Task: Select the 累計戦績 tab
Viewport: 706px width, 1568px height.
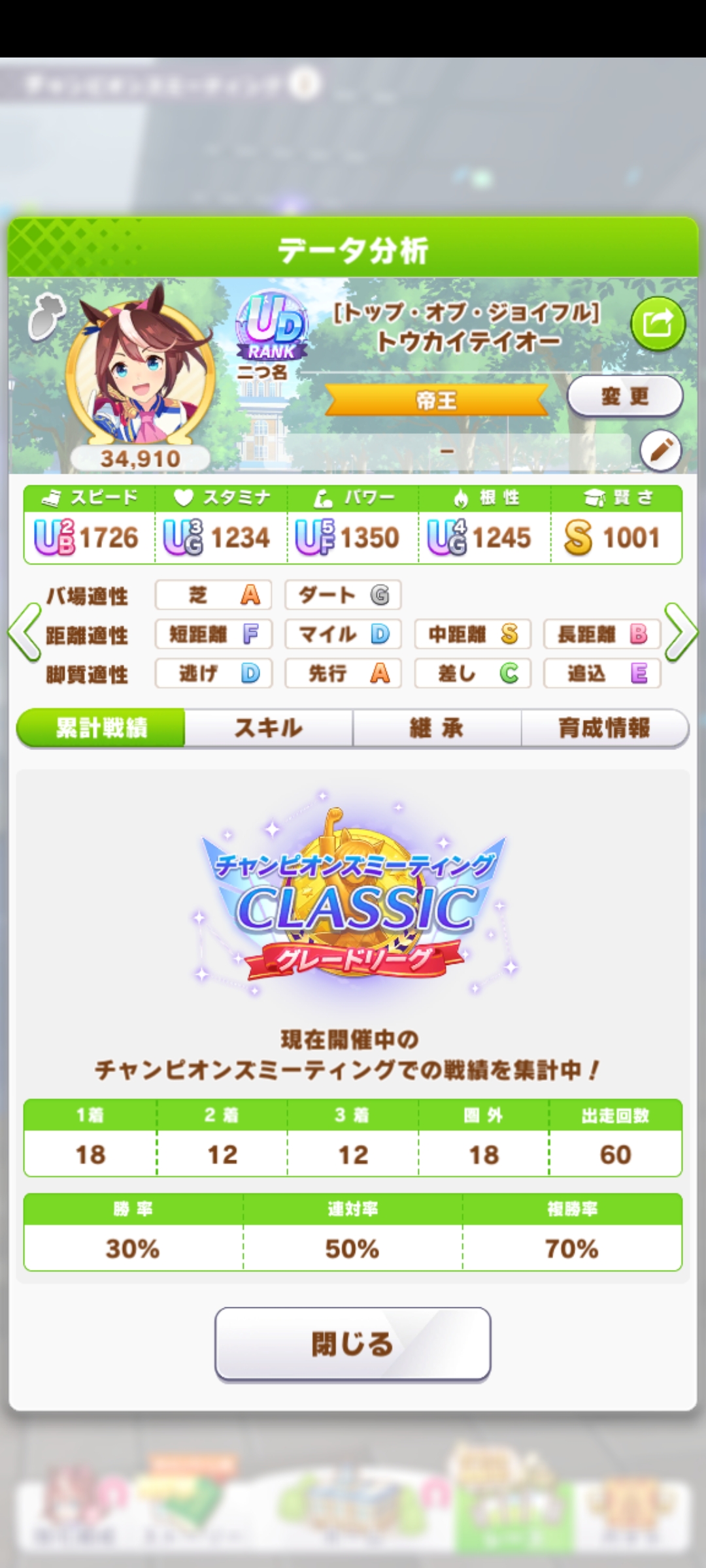Action: coord(101,728)
